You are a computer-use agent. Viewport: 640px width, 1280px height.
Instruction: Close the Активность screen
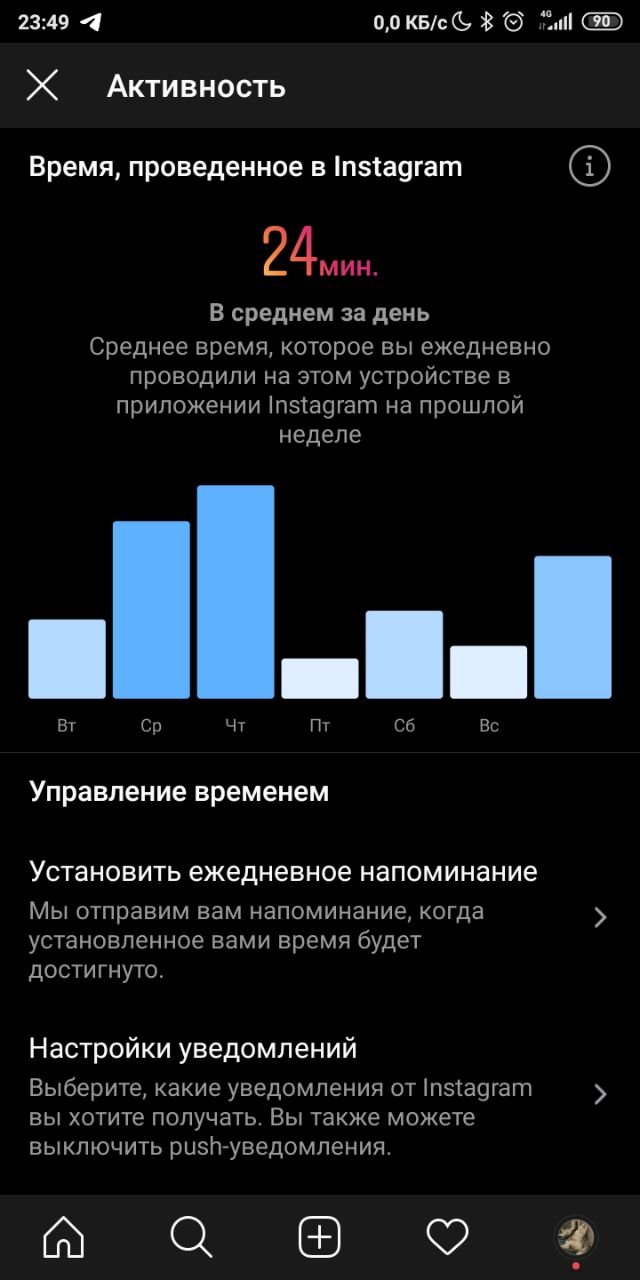[42, 86]
